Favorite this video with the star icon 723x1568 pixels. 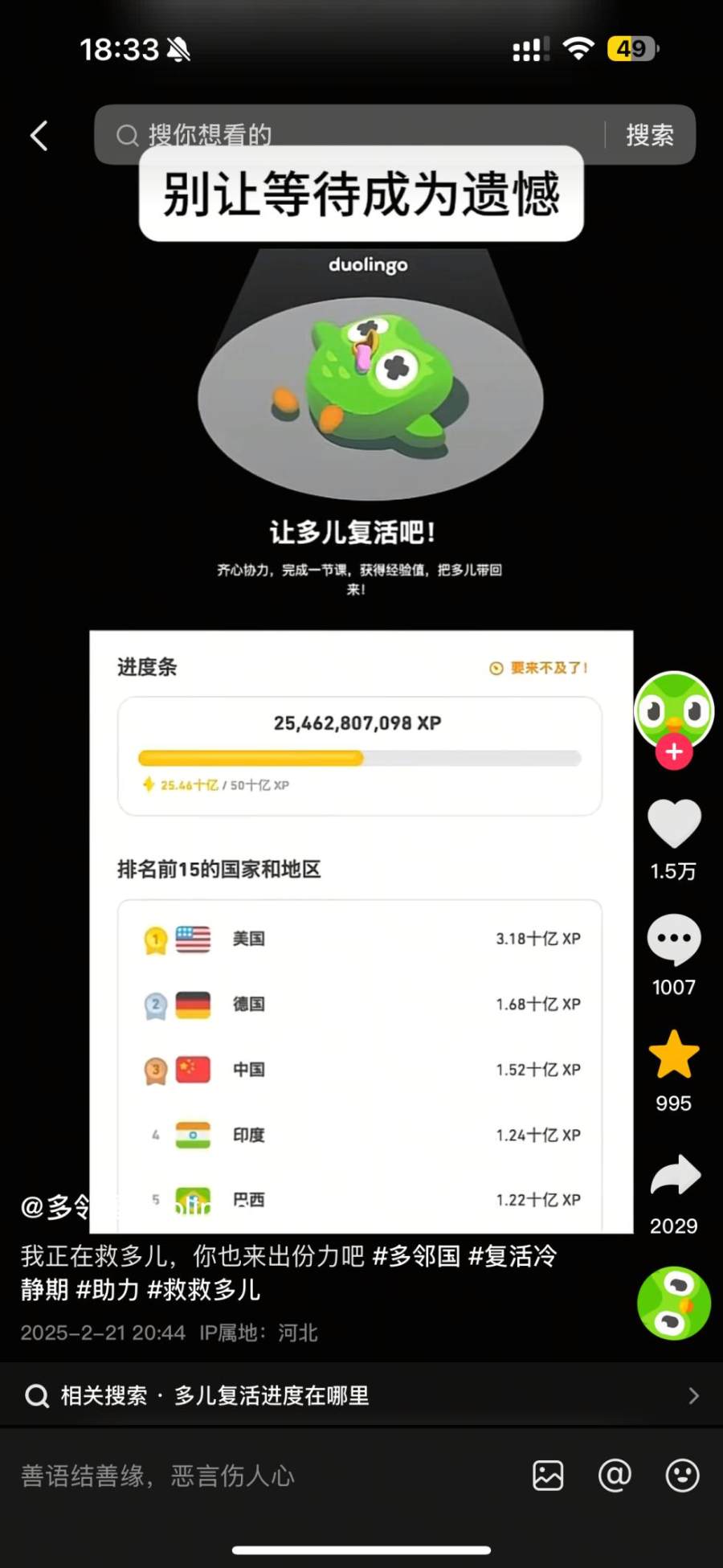coord(673,1054)
